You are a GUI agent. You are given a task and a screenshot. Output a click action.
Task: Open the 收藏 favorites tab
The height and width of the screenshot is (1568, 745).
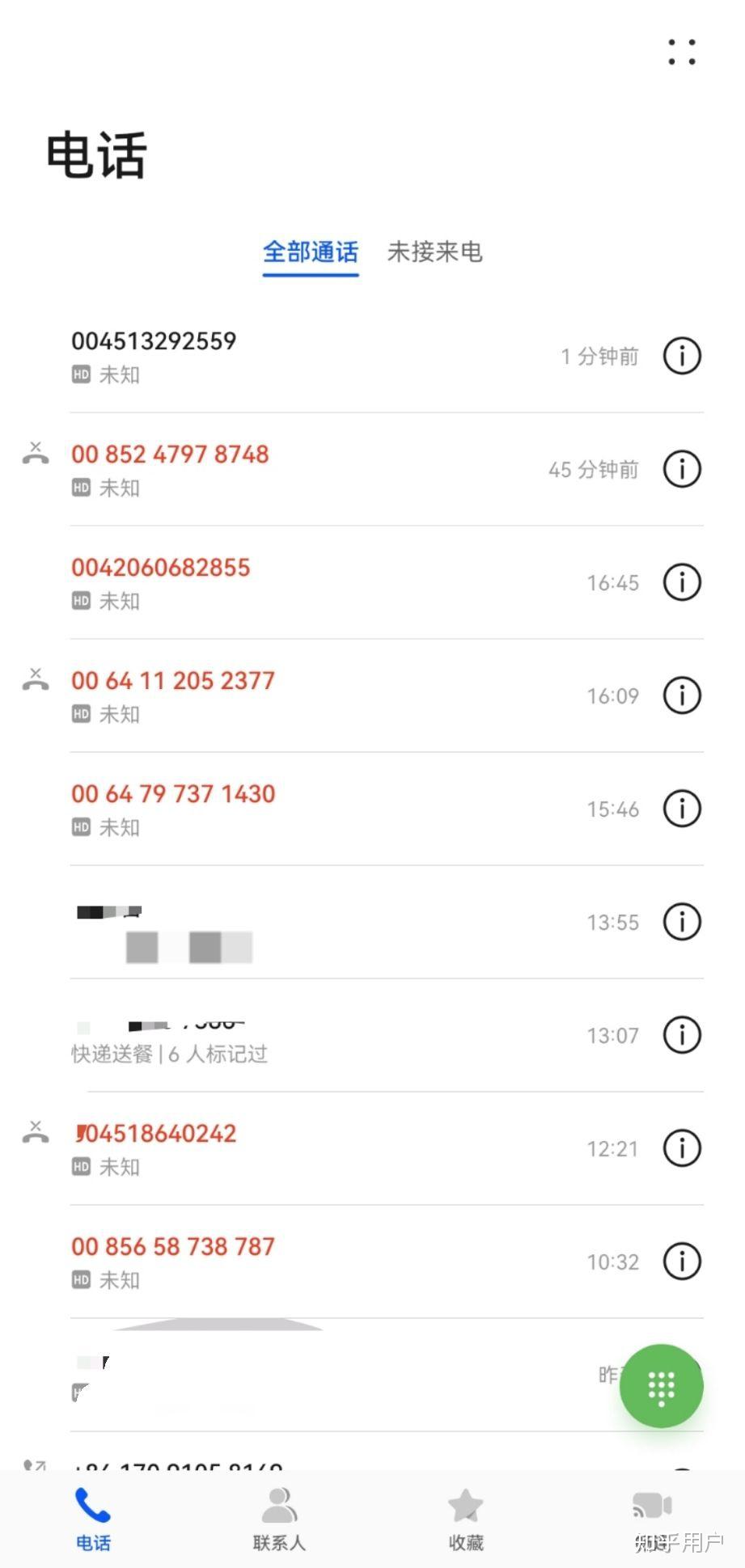466,1519
